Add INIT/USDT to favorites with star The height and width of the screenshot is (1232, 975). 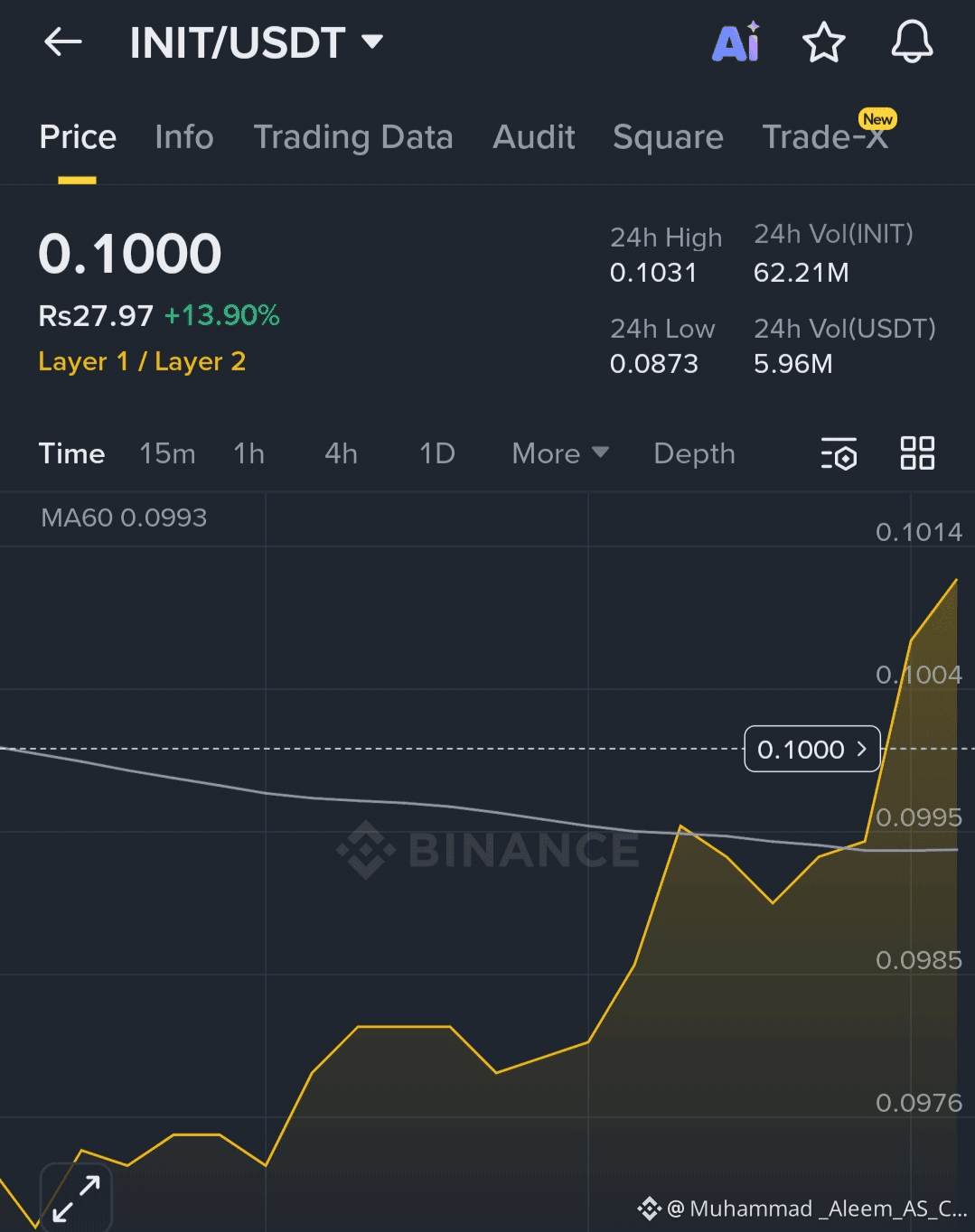point(823,42)
